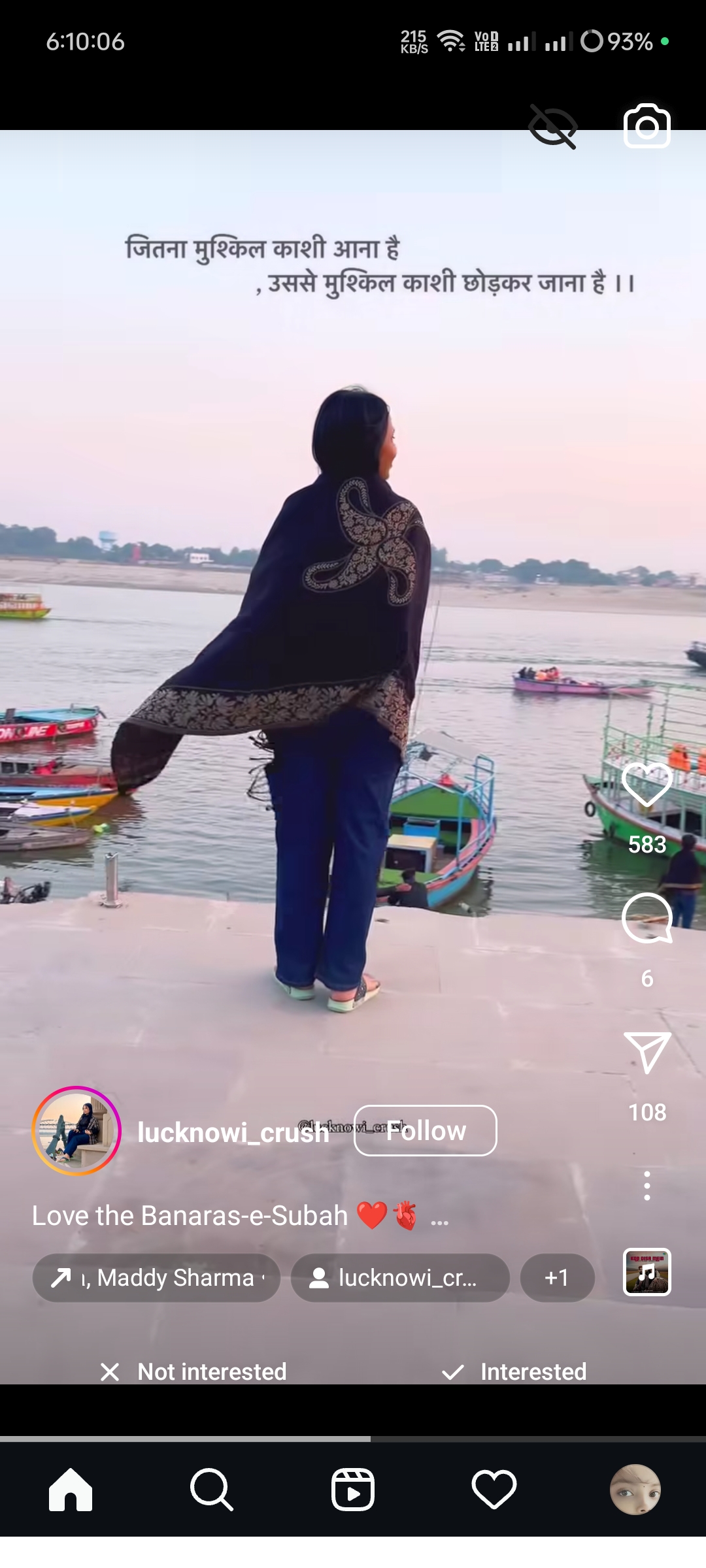Open the three-dot overflow menu

(647, 1186)
